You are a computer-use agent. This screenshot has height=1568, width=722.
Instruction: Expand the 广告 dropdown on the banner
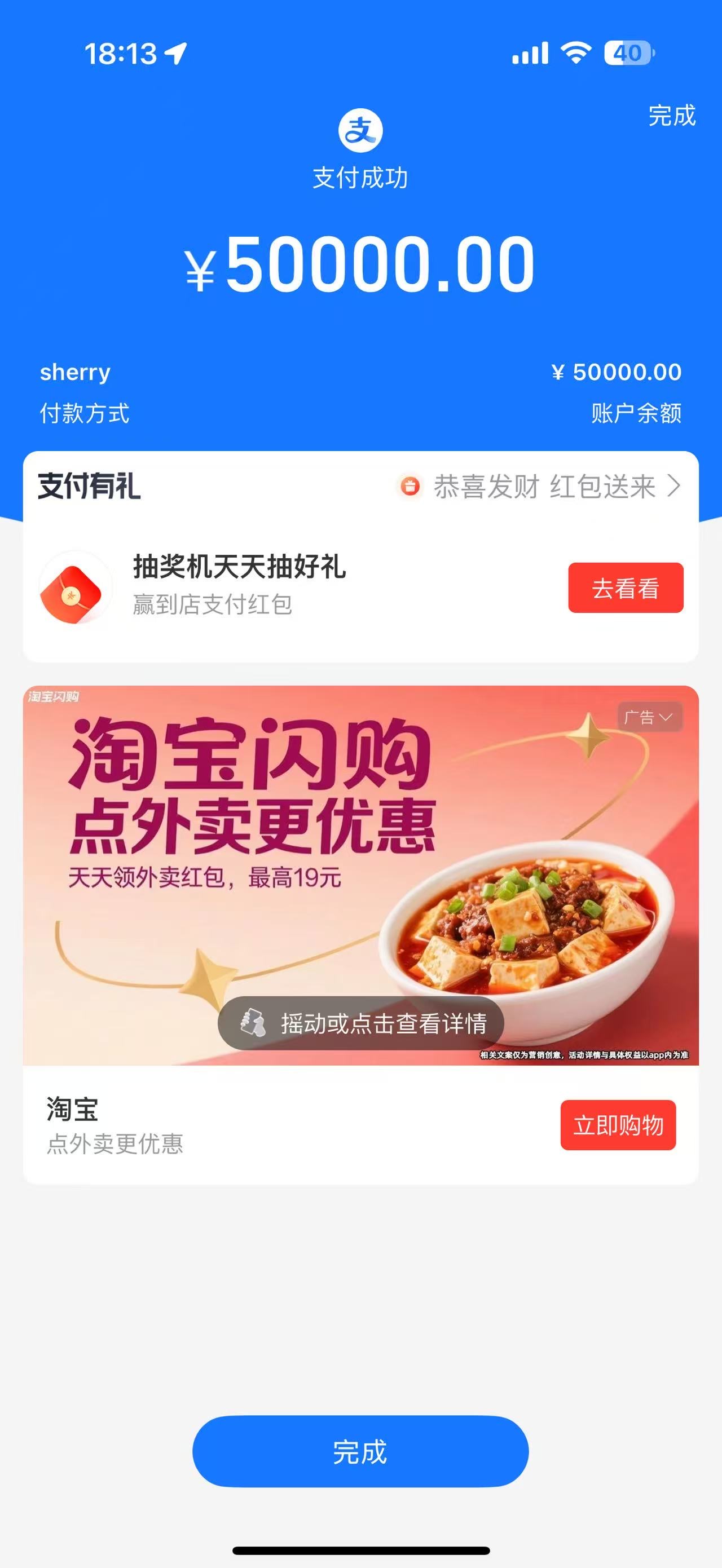649,717
